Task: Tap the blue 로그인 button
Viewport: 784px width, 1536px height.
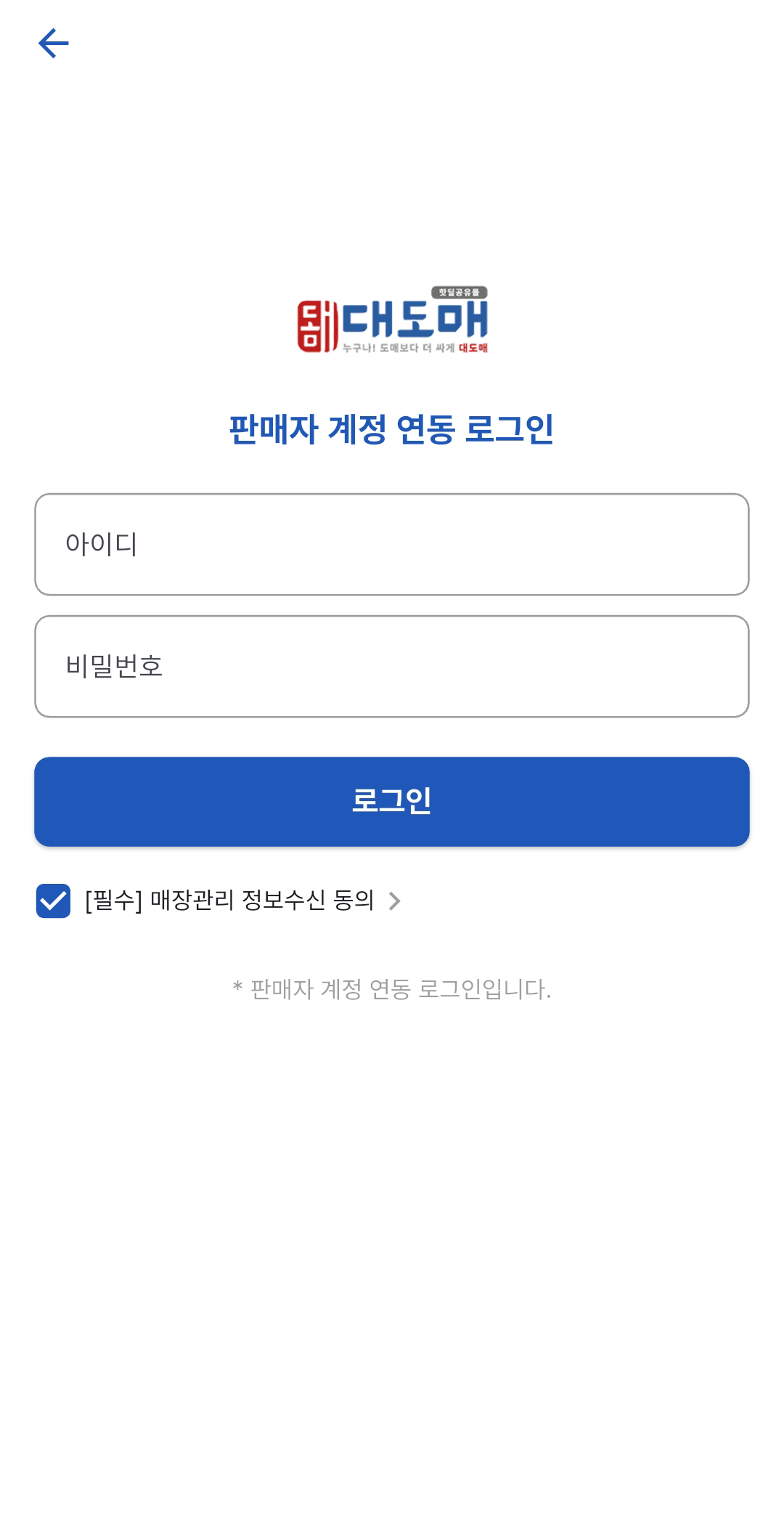Action: pyautogui.click(x=392, y=802)
